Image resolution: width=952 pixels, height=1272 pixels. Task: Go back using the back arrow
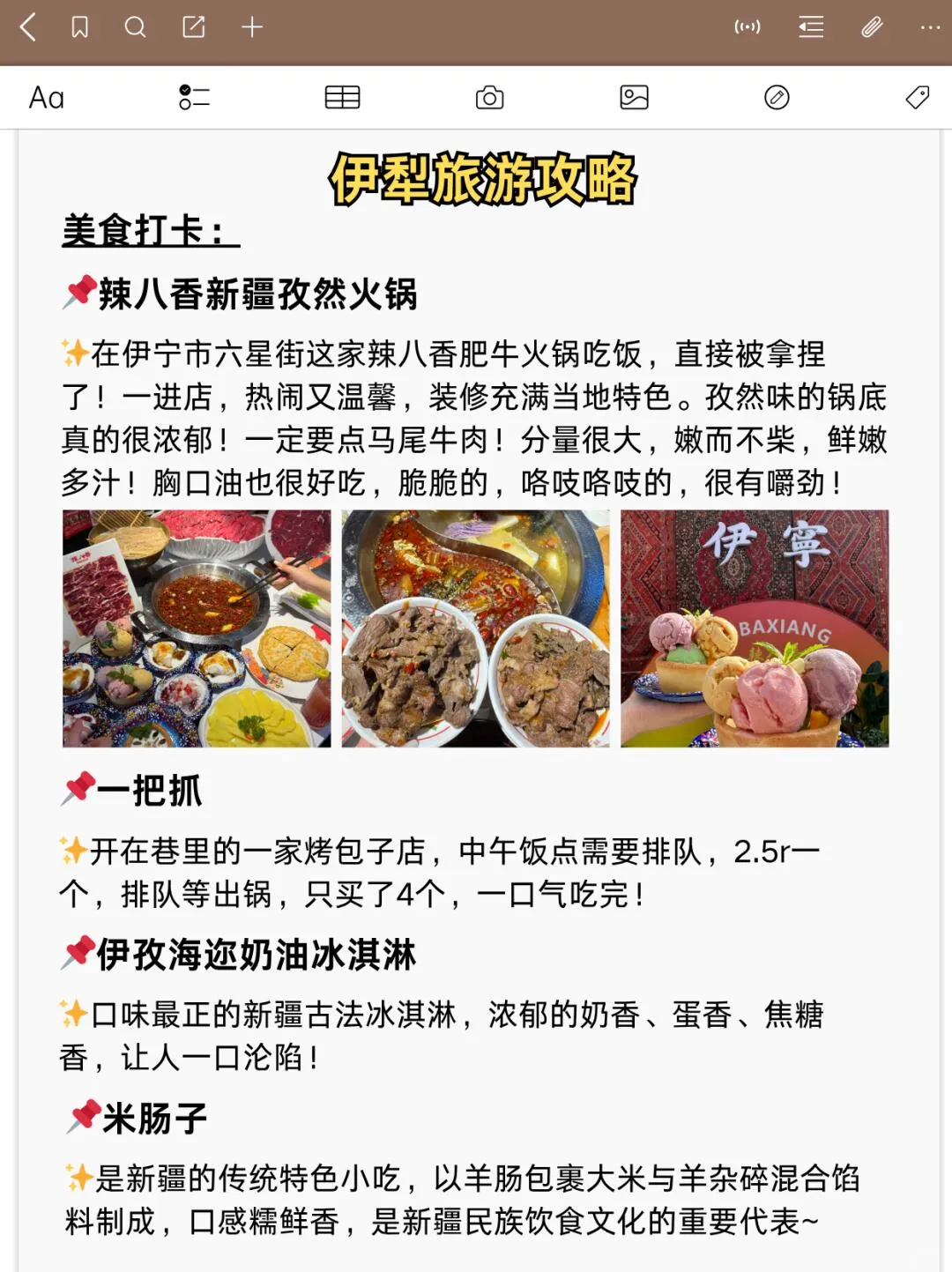(28, 27)
